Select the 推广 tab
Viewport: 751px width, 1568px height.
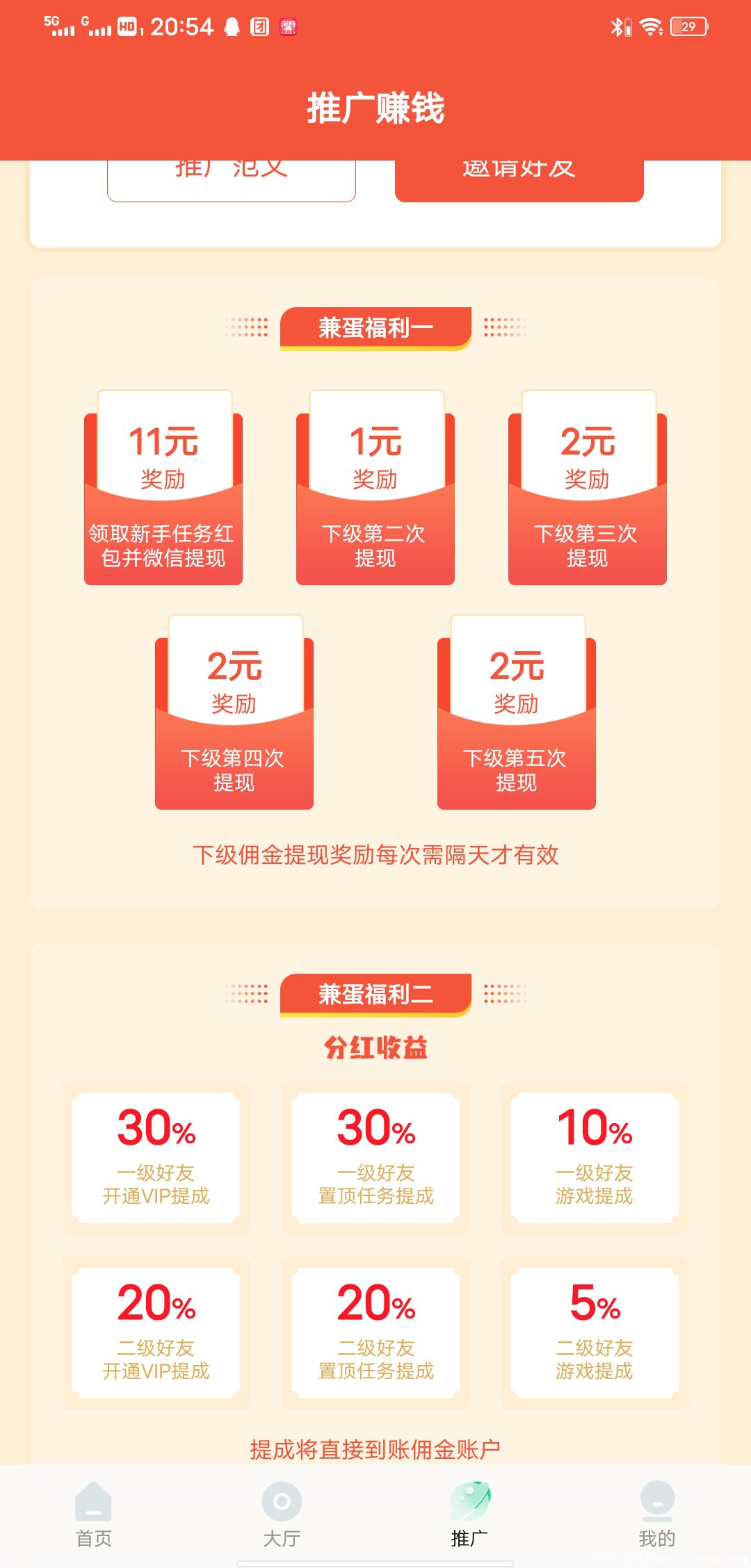click(x=469, y=1516)
